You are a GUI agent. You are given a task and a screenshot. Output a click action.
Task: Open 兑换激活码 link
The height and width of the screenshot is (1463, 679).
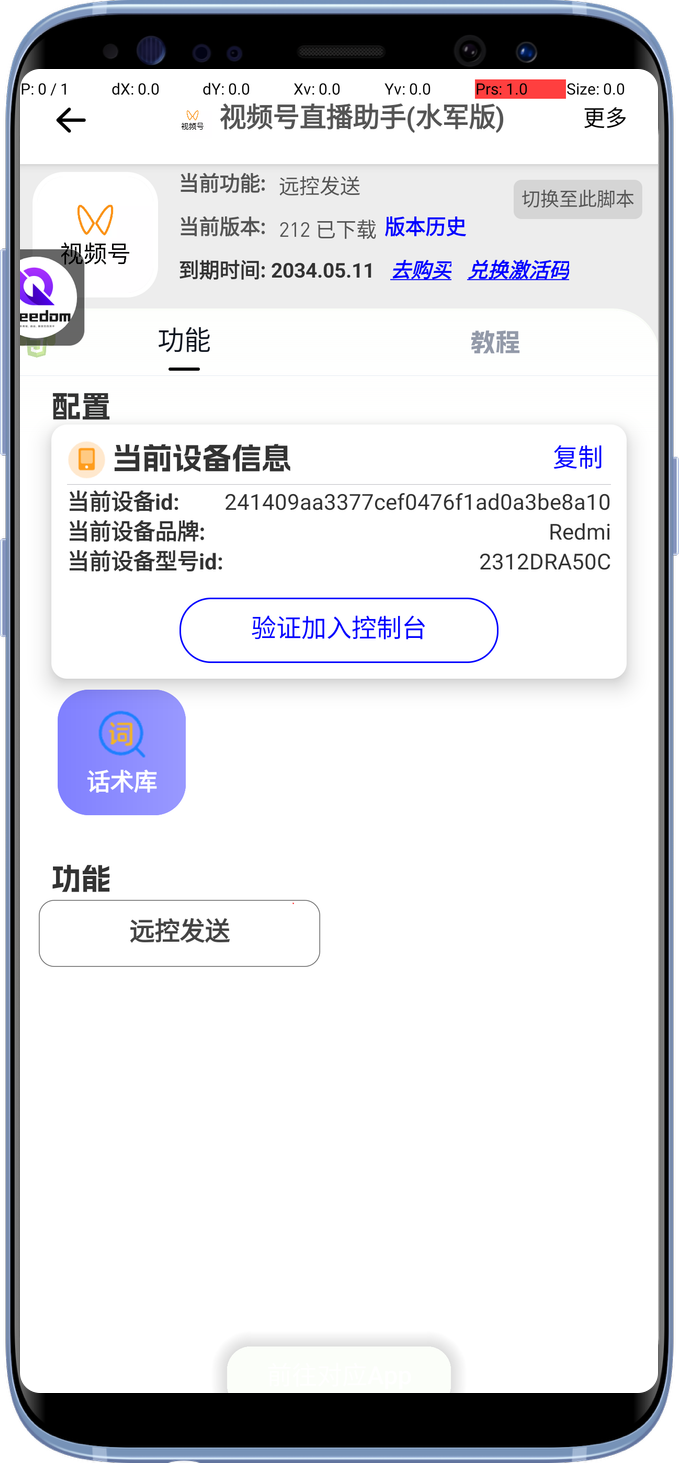518,270
